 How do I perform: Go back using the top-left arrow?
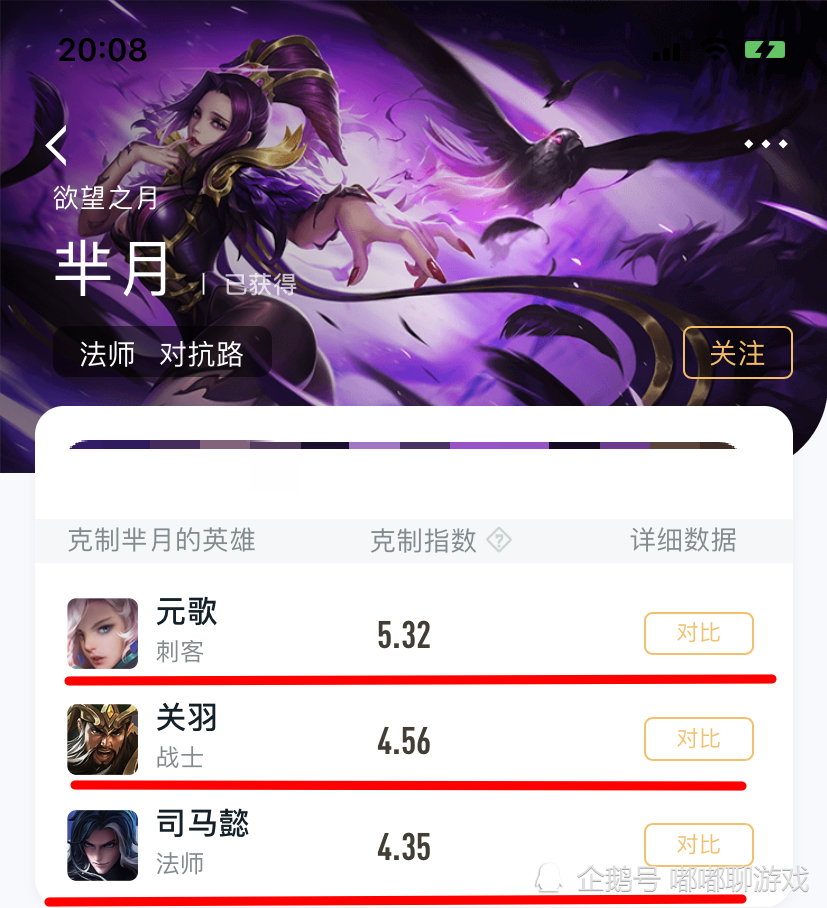57,146
